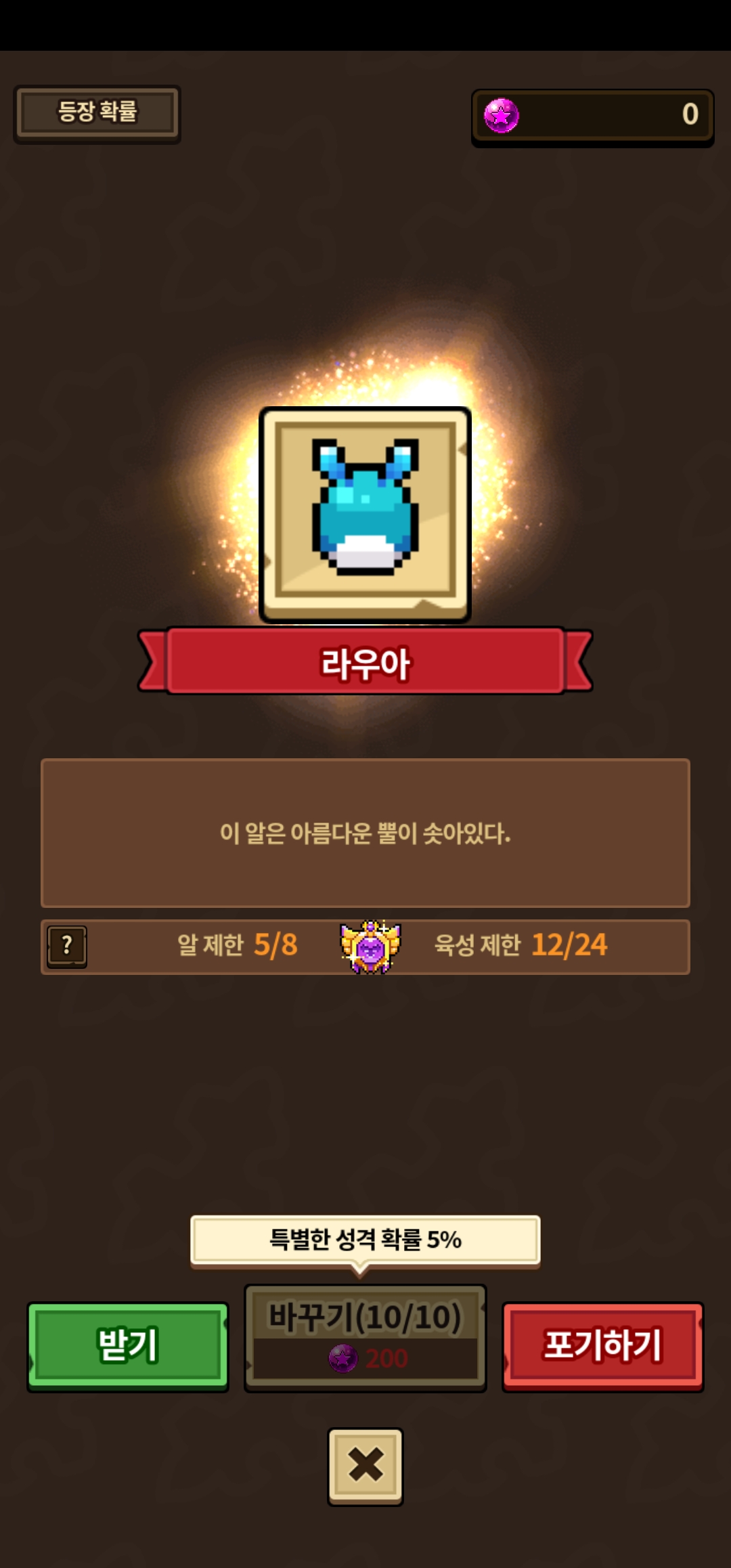Accept the egg with 받기

128,1345
